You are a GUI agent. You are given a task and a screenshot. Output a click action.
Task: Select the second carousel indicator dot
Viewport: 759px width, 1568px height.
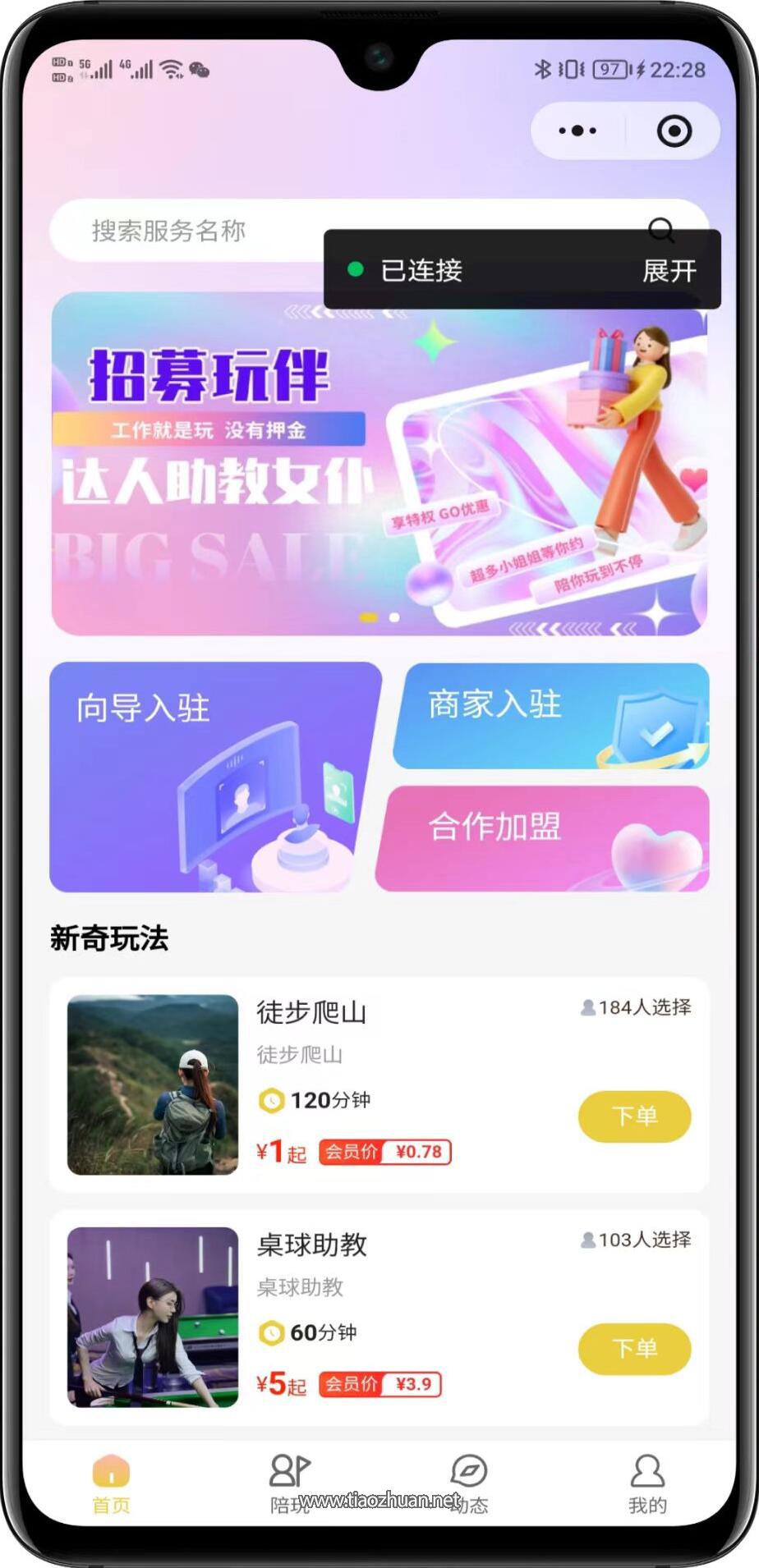393,617
